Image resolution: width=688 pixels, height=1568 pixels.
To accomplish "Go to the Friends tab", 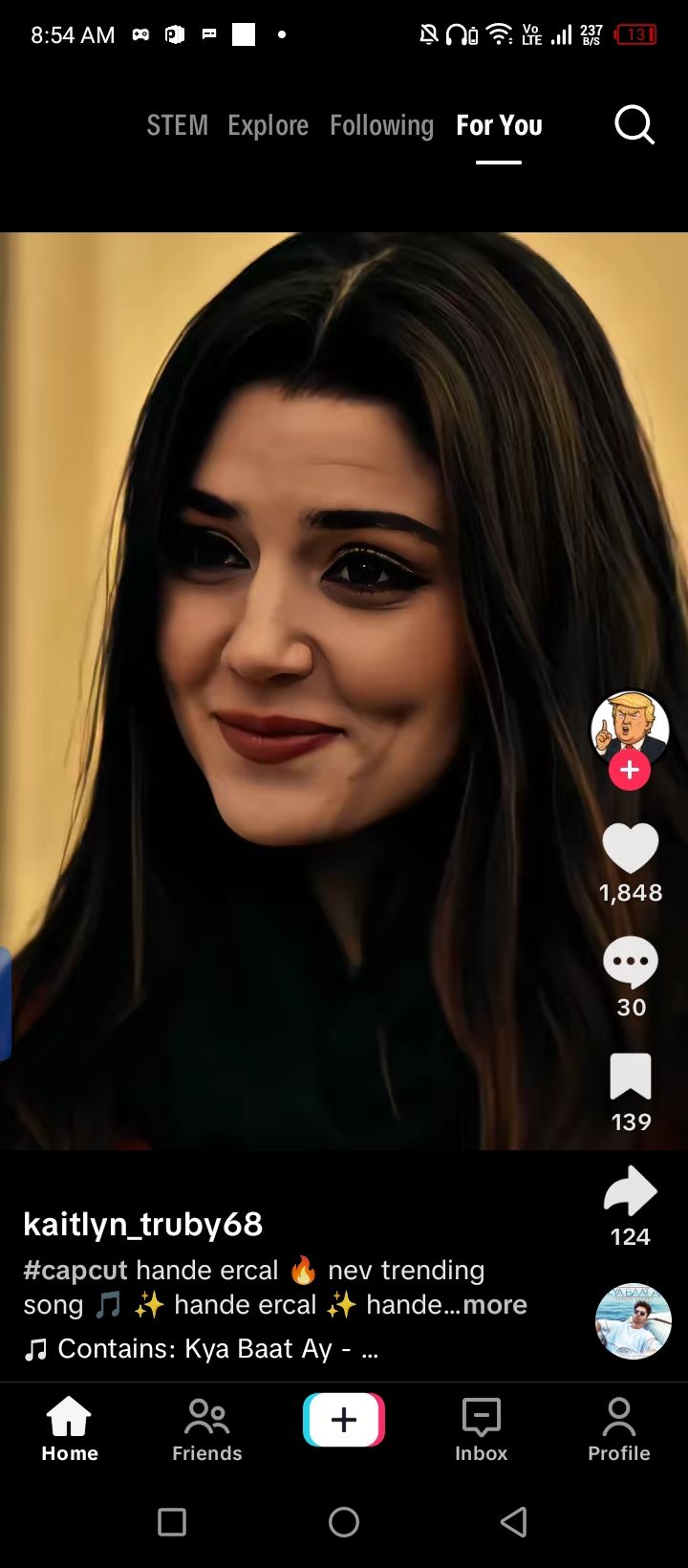I will (x=206, y=1429).
